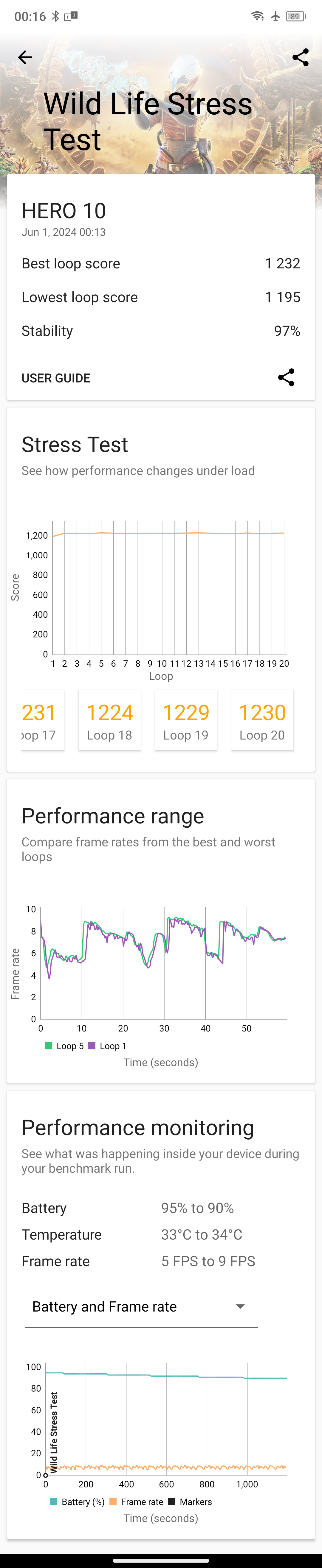This screenshot has width=322, height=1568.
Task: Select the Loop 18 score card
Action: pos(109,721)
